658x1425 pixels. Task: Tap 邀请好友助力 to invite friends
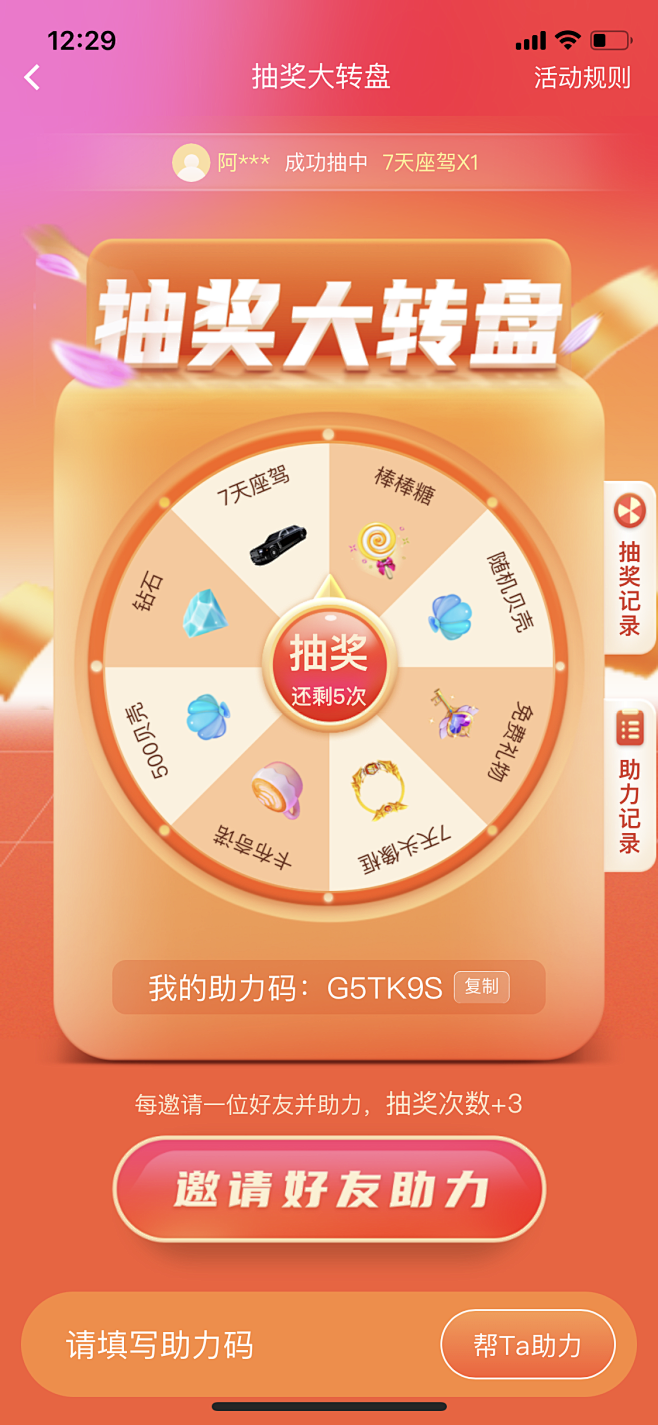pos(329,1190)
